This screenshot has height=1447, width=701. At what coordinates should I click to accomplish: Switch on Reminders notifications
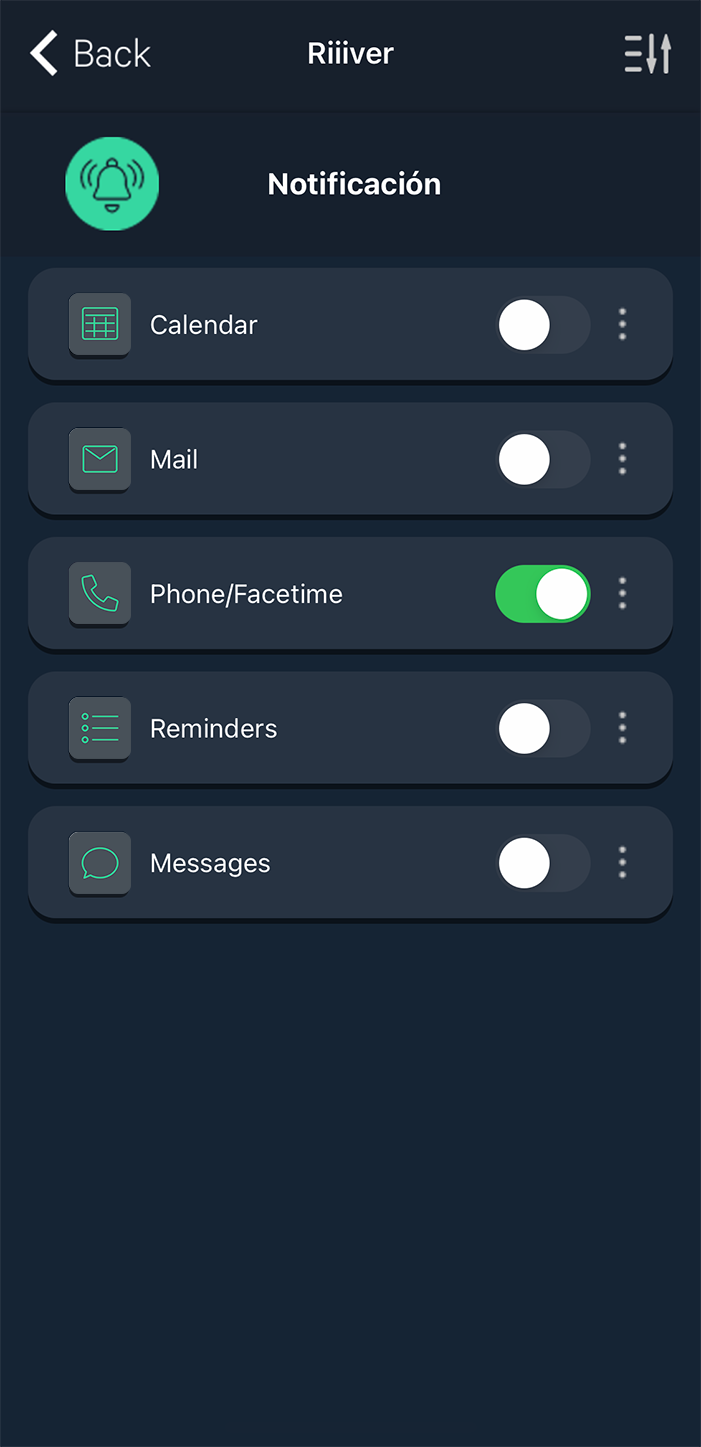[543, 728]
